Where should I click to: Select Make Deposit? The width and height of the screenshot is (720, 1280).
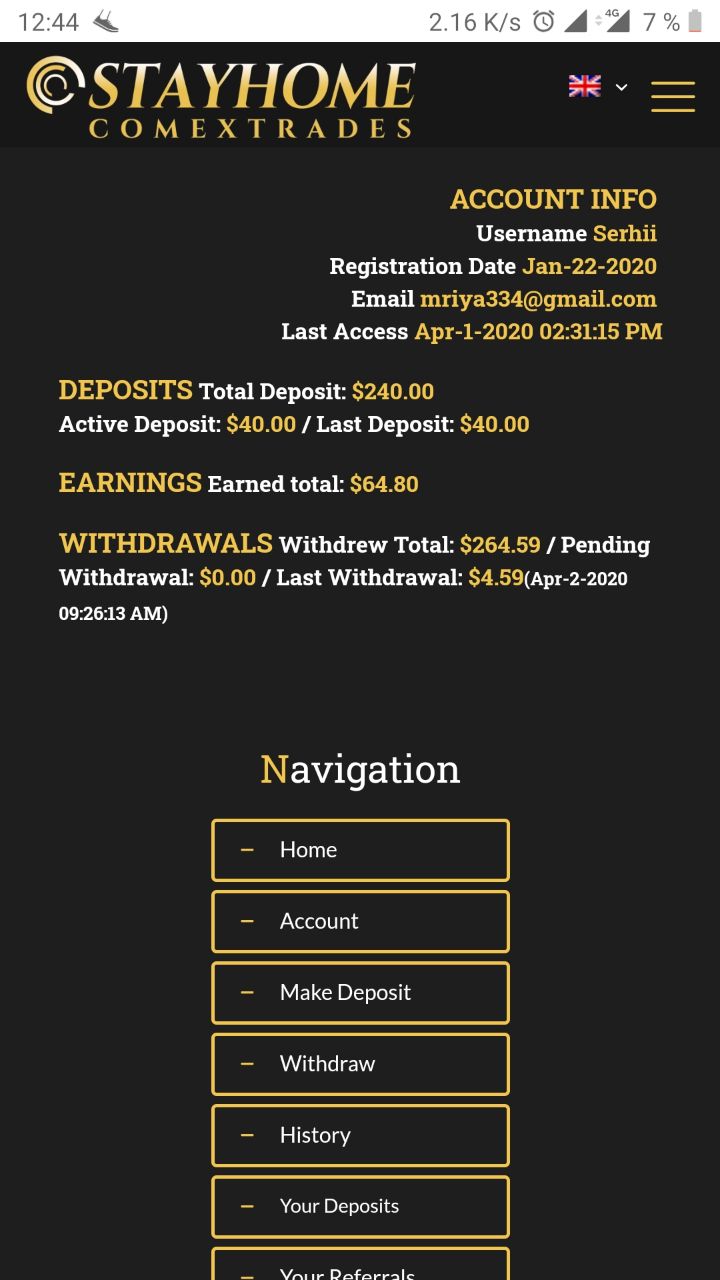[360, 992]
